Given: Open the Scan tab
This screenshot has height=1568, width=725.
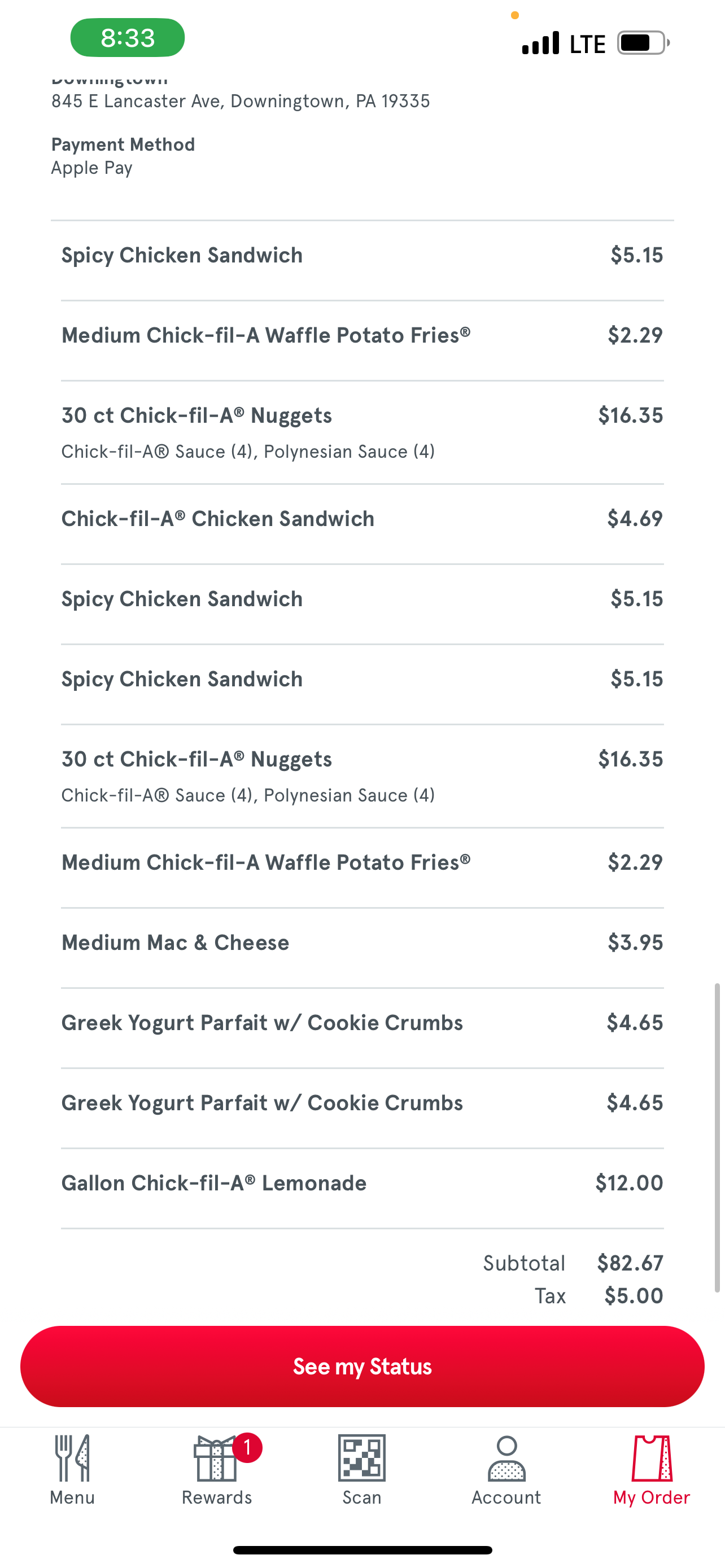Looking at the screenshot, I should [362, 1470].
